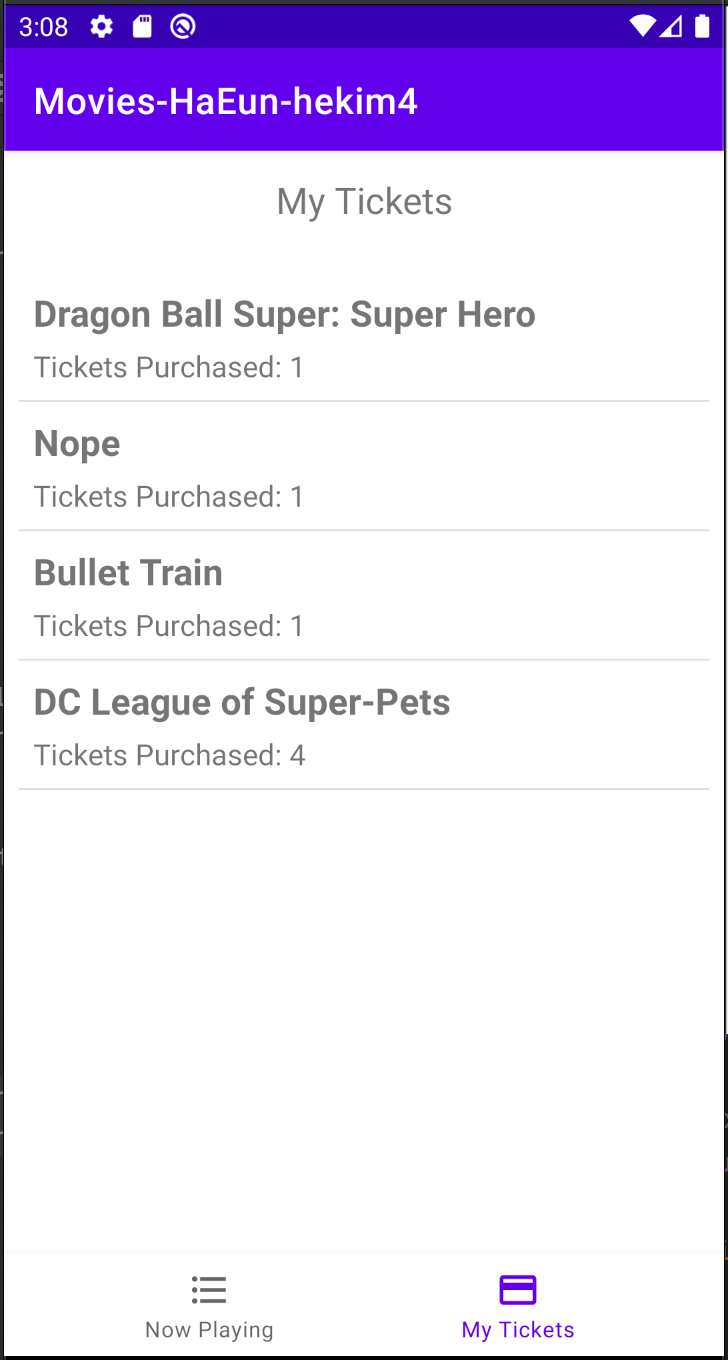
Task: Switch to the Now Playing tab
Action: [209, 1305]
